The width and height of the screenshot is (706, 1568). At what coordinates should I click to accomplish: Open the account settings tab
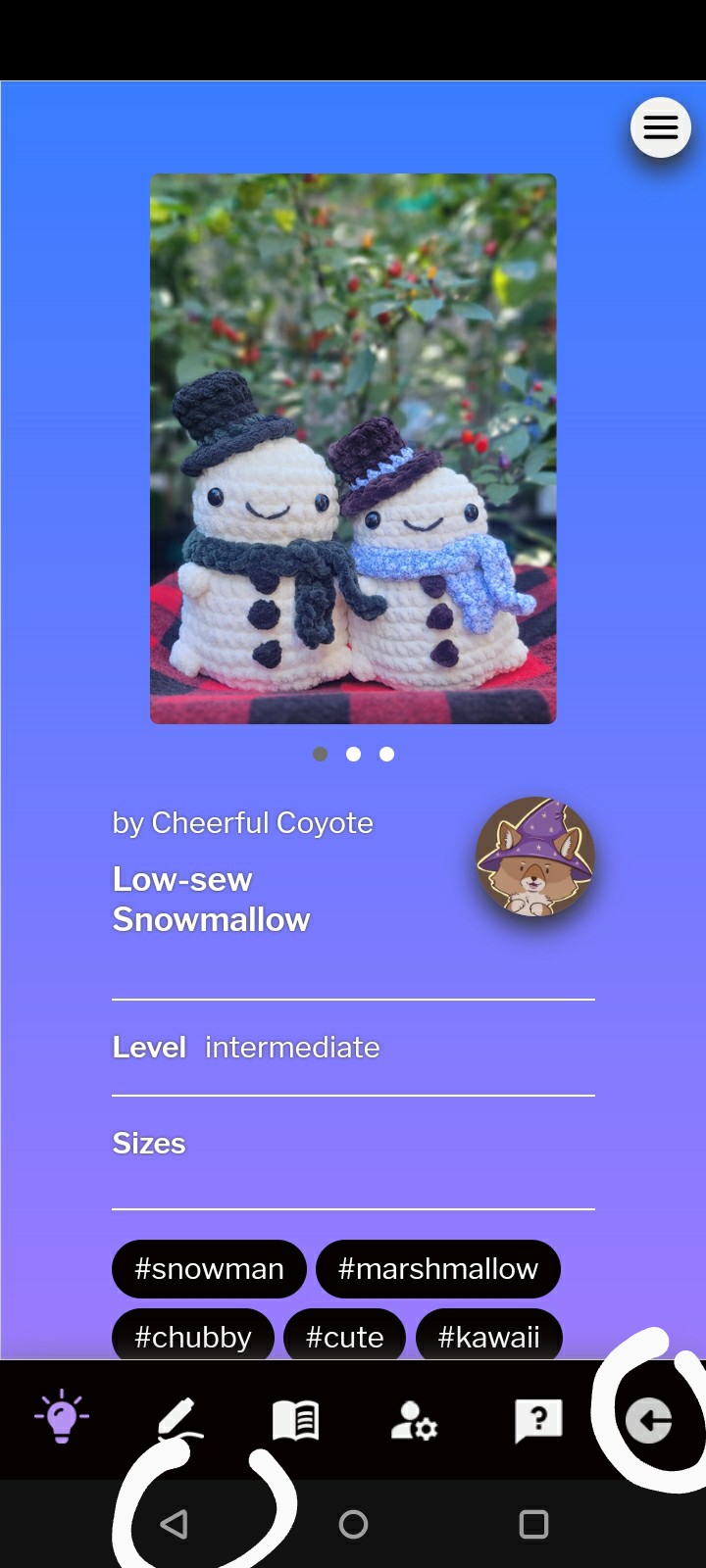click(x=414, y=1420)
